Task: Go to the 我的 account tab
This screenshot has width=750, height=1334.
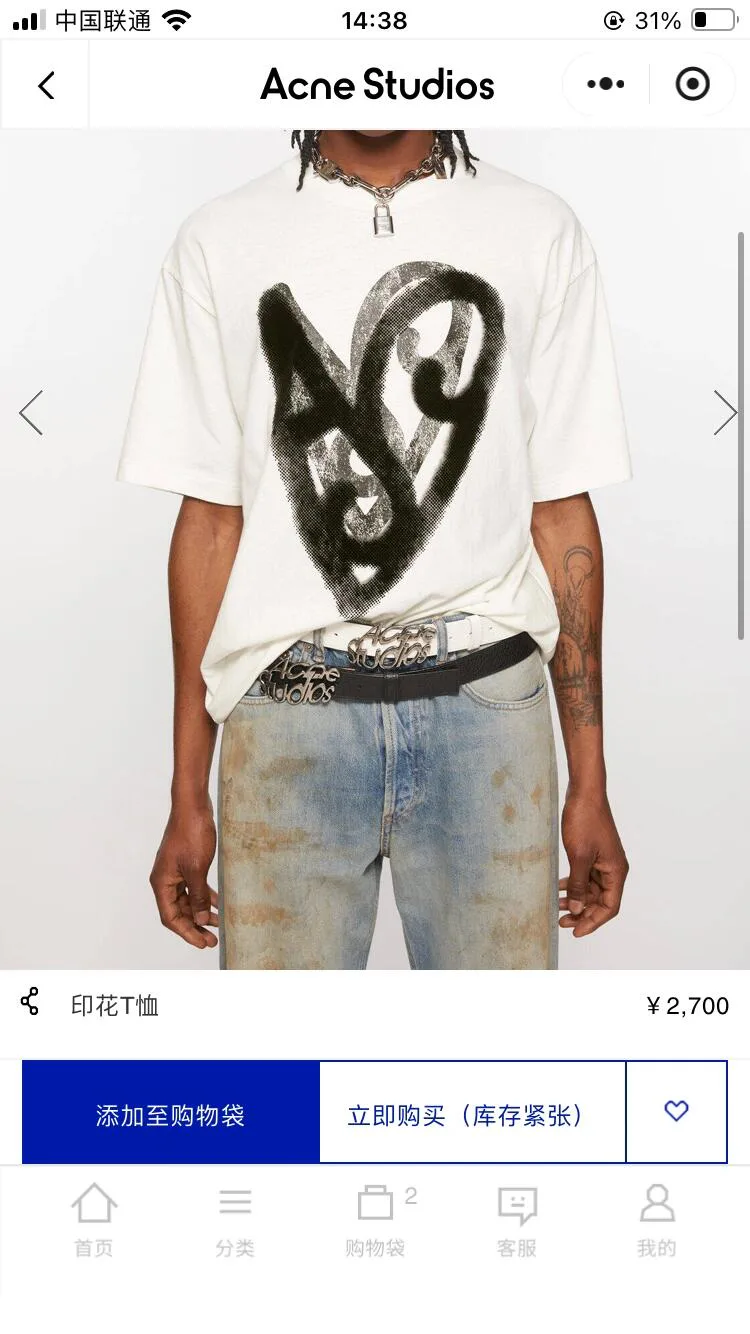Action: [x=657, y=1220]
